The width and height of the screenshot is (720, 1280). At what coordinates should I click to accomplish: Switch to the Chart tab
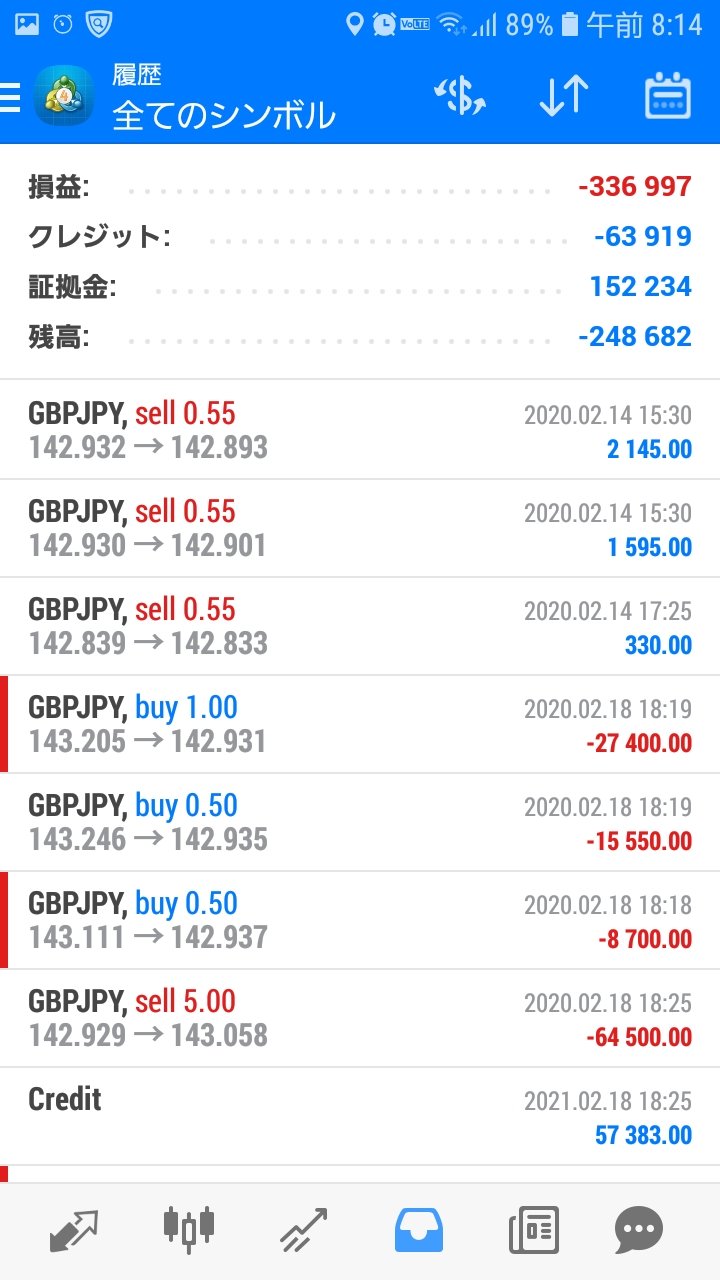188,1230
